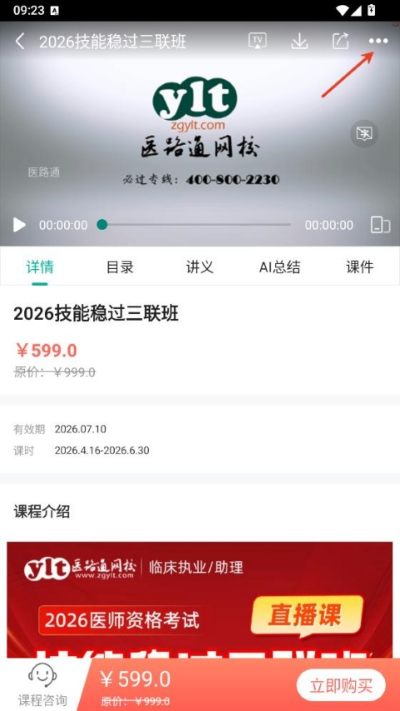Viewport: 400px width, 711px height.
Task: Select the 详情 tab
Action: click(40, 267)
